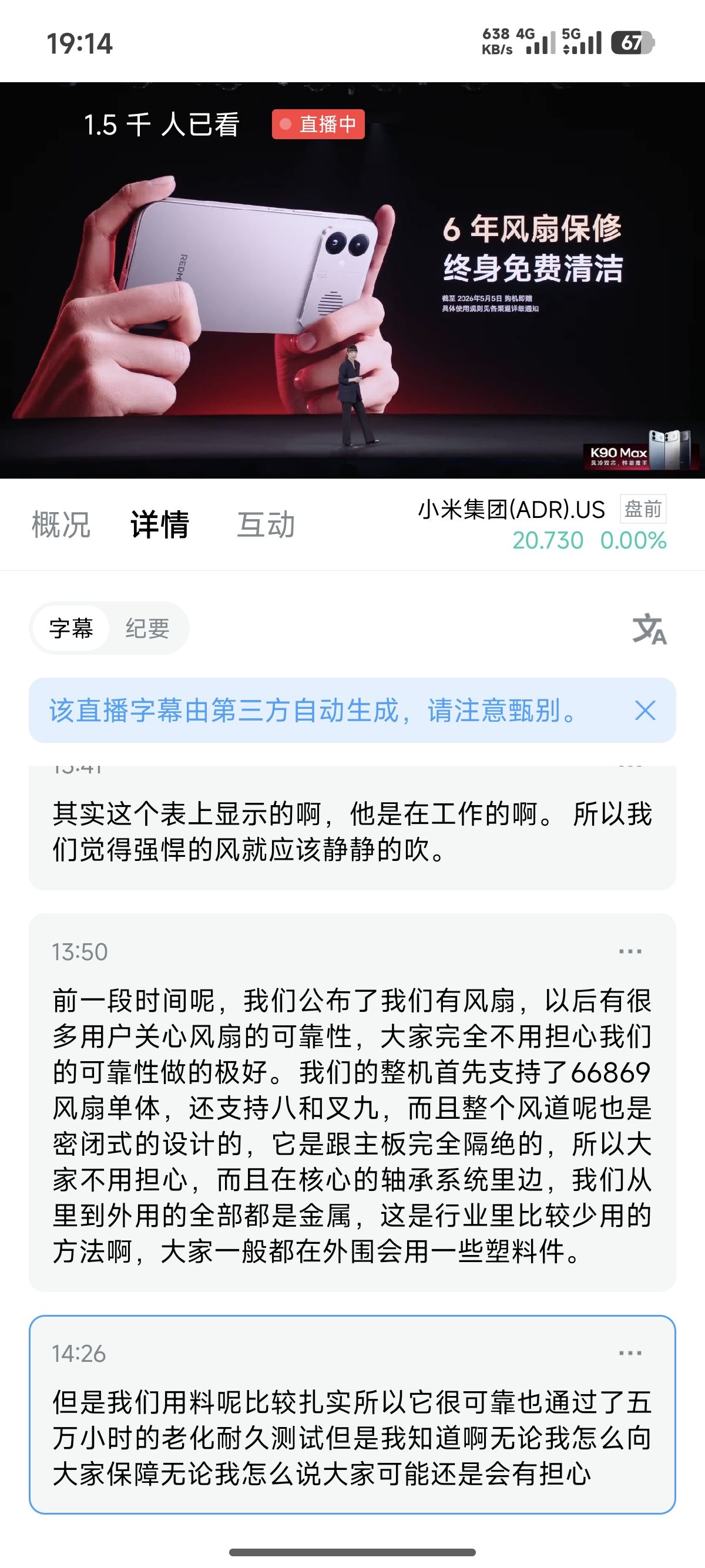Screen dimensions: 705x1568
Task: Switch to the 互动 tab
Action: point(266,524)
